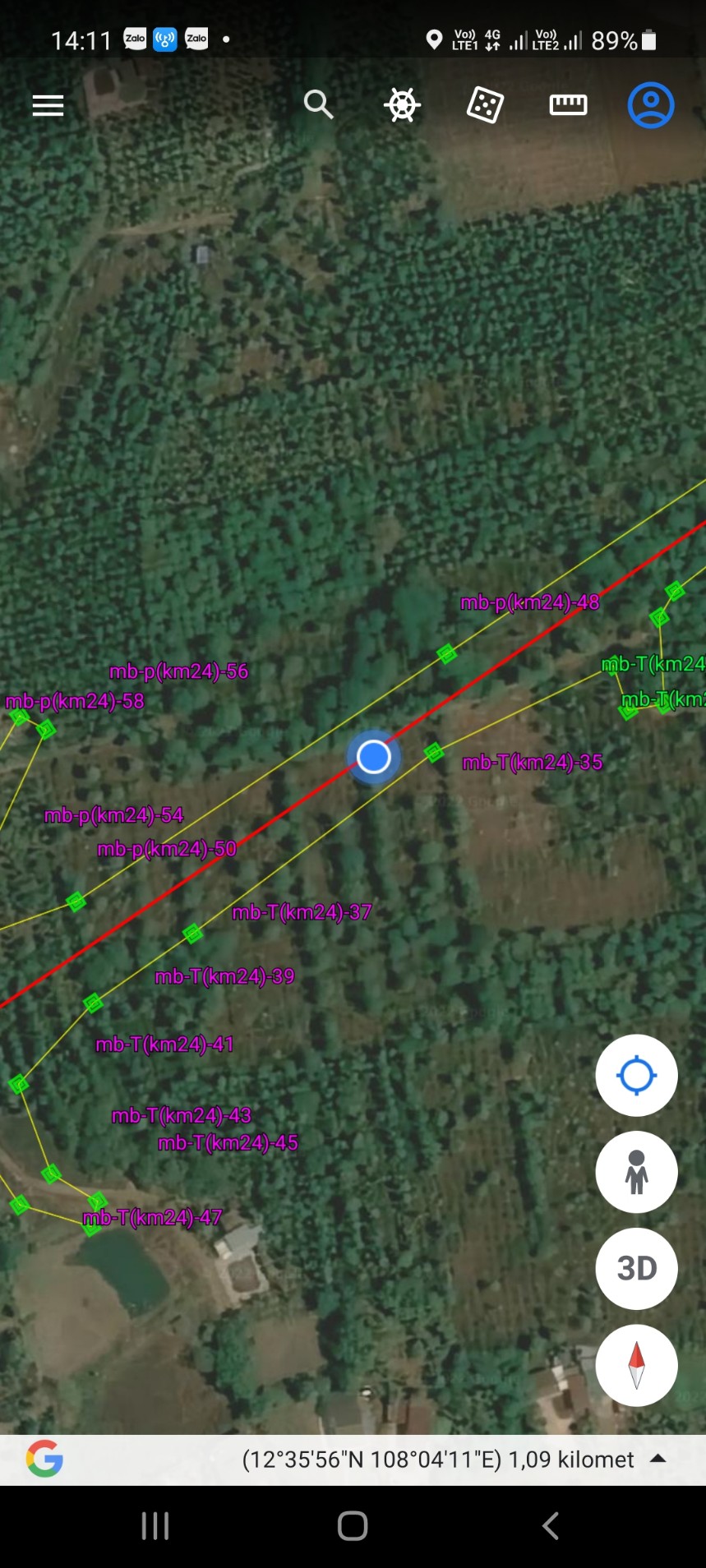
Task: Search for a place
Action: [x=318, y=105]
